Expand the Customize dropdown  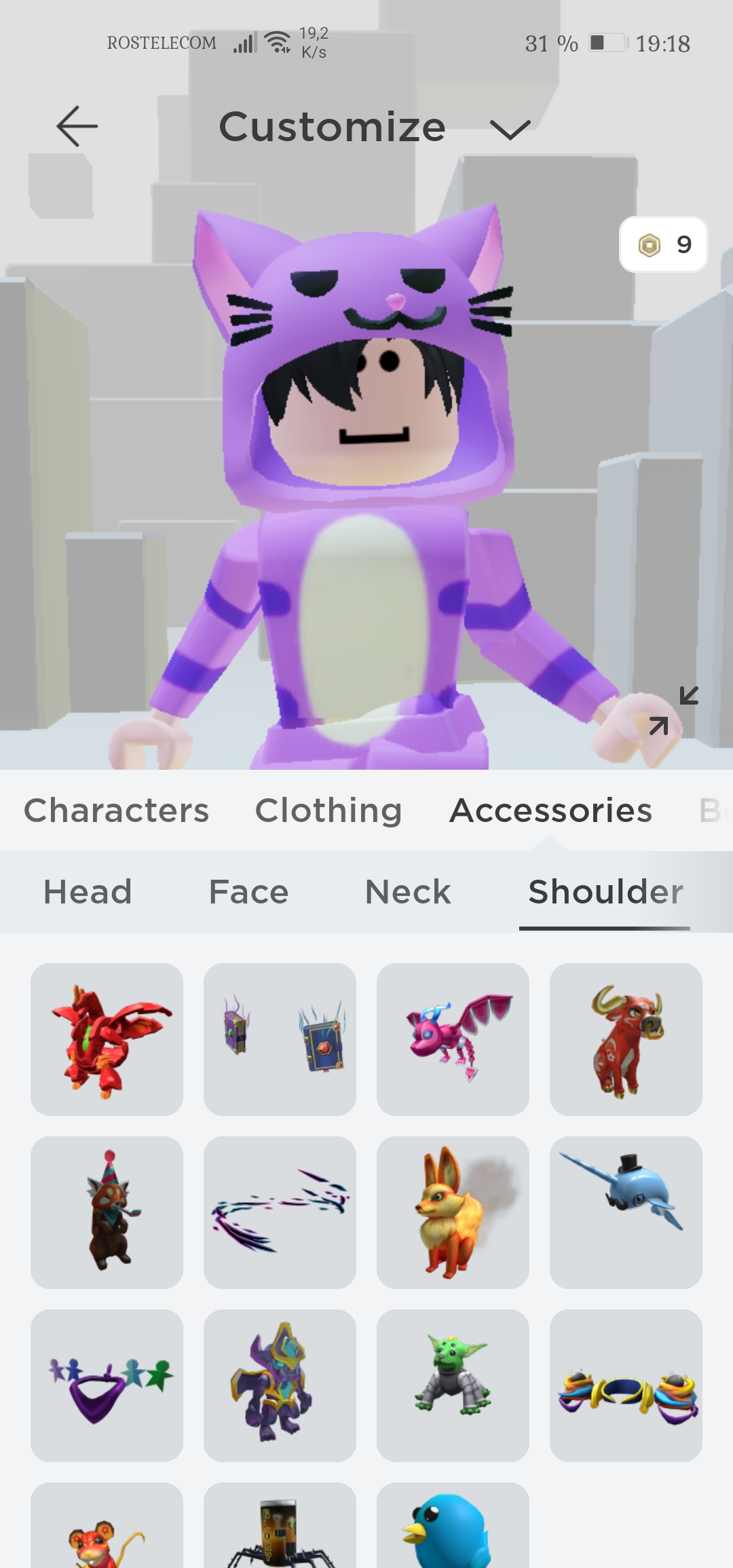pyautogui.click(x=509, y=128)
